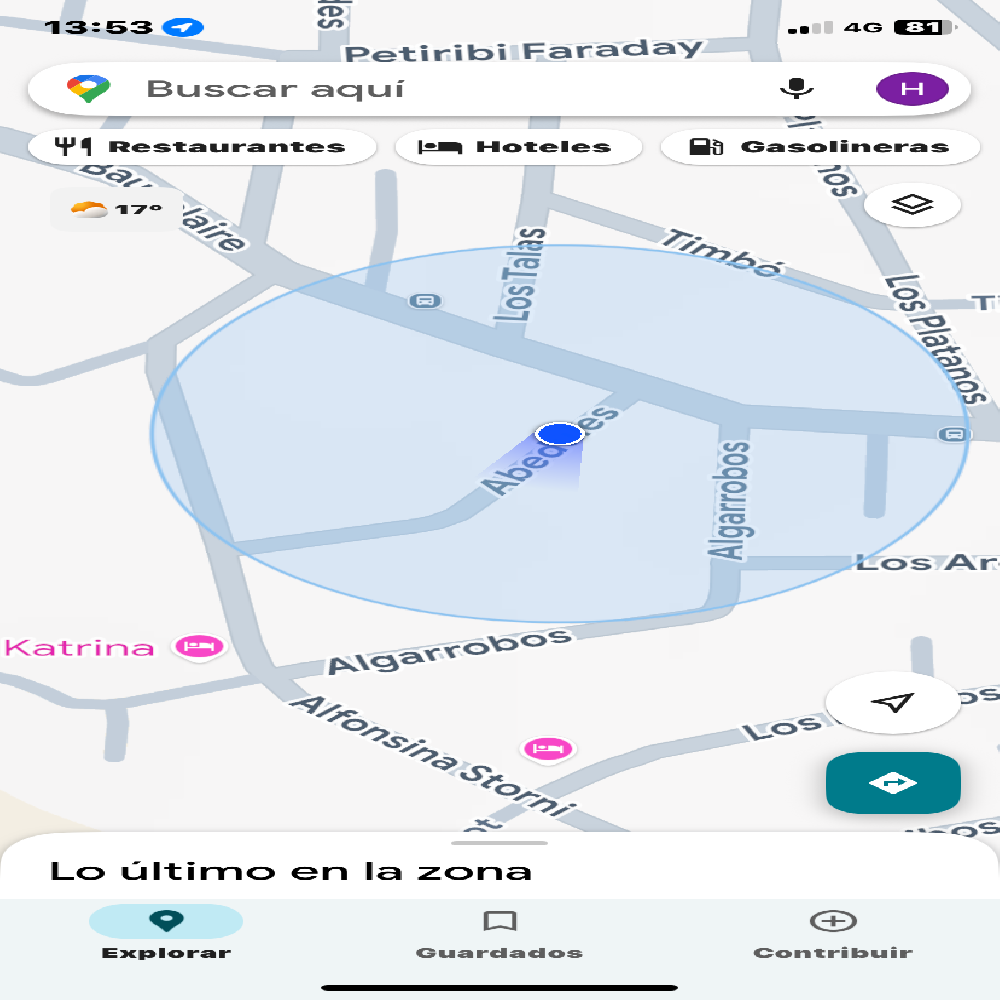Open the H profile account avatar
This screenshot has width=1000, height=1000.
pyautogui.click(x=911, y=89)
